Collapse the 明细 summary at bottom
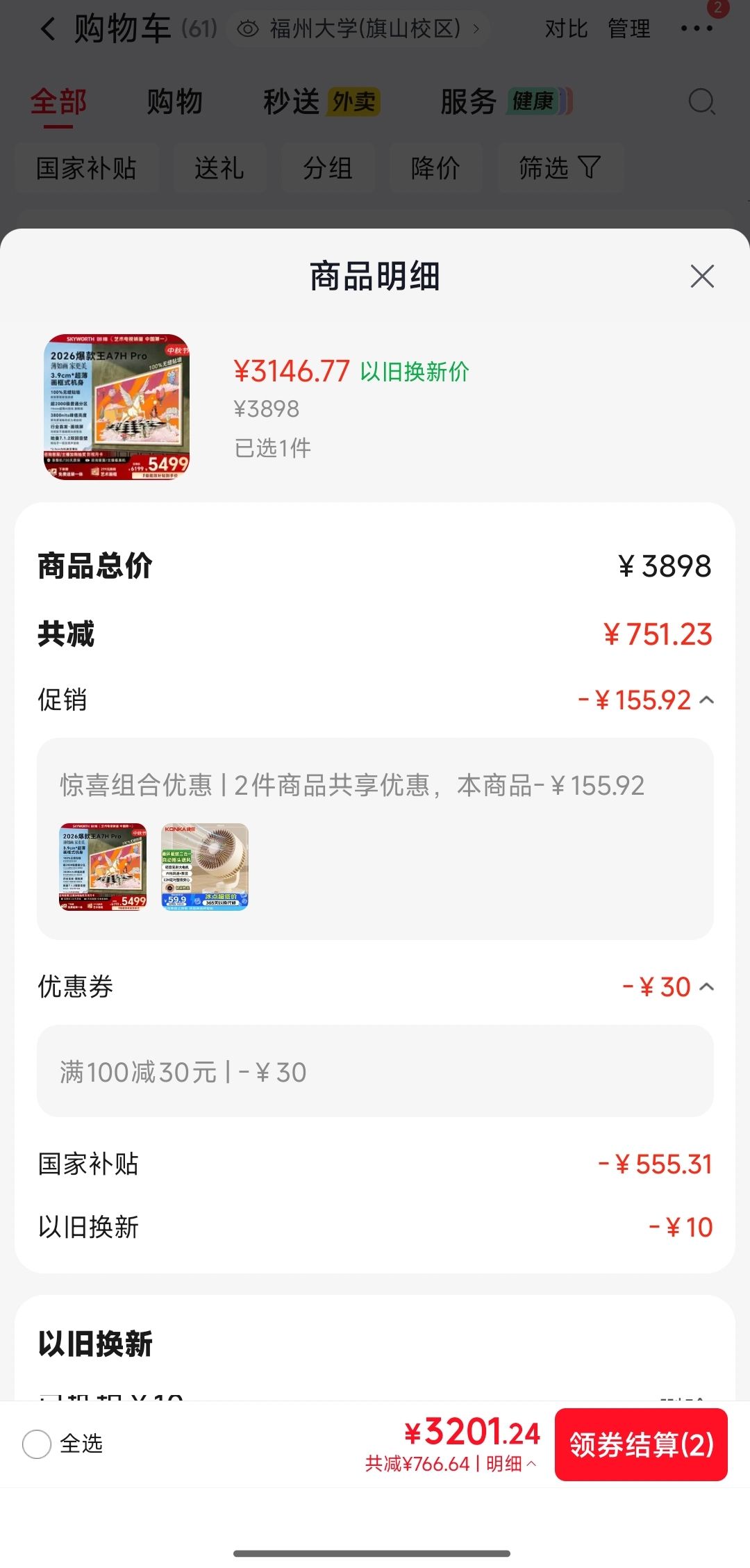 511,1464
